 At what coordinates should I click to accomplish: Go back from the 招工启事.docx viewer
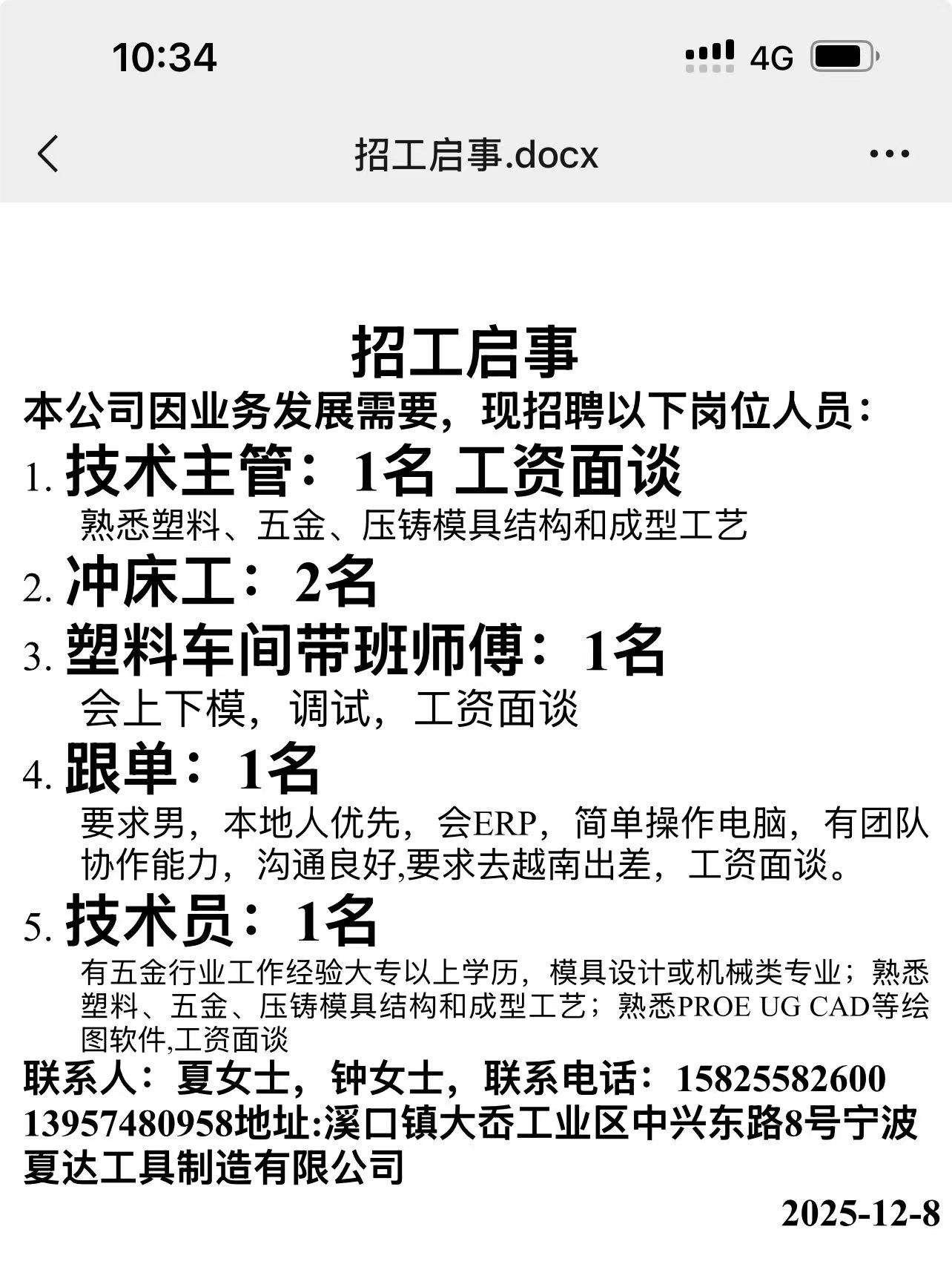point(49,154)
